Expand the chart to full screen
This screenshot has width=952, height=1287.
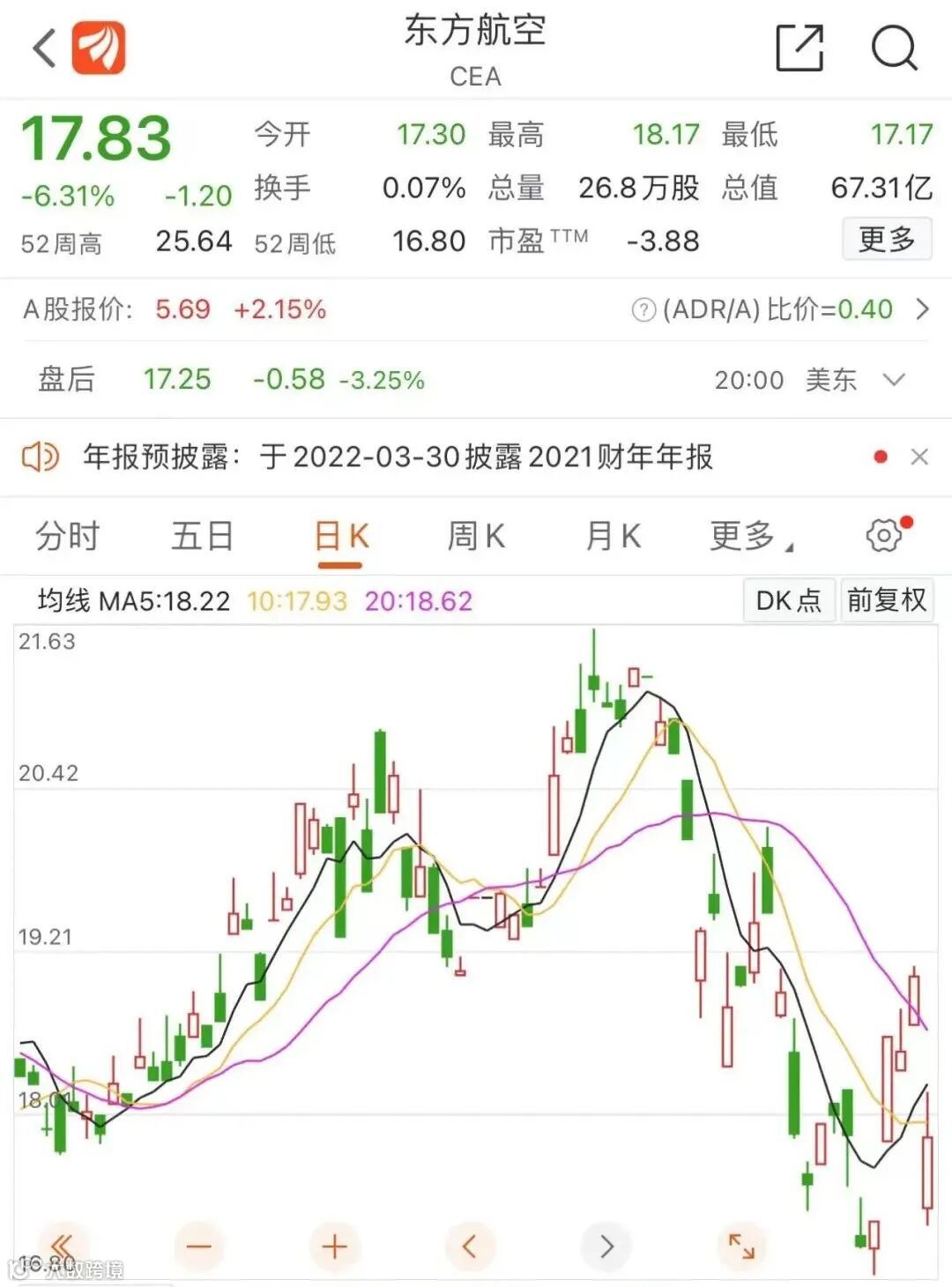[x=740, y=1246]
